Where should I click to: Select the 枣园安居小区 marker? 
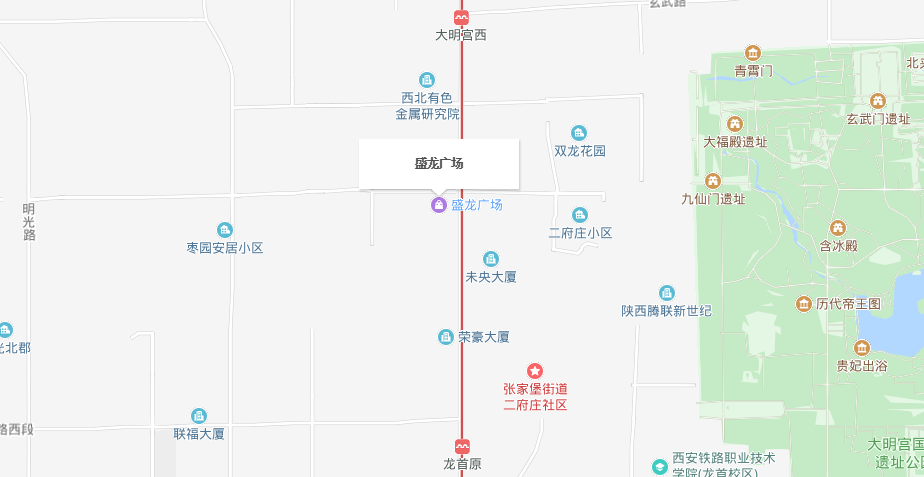pos(224,230)
